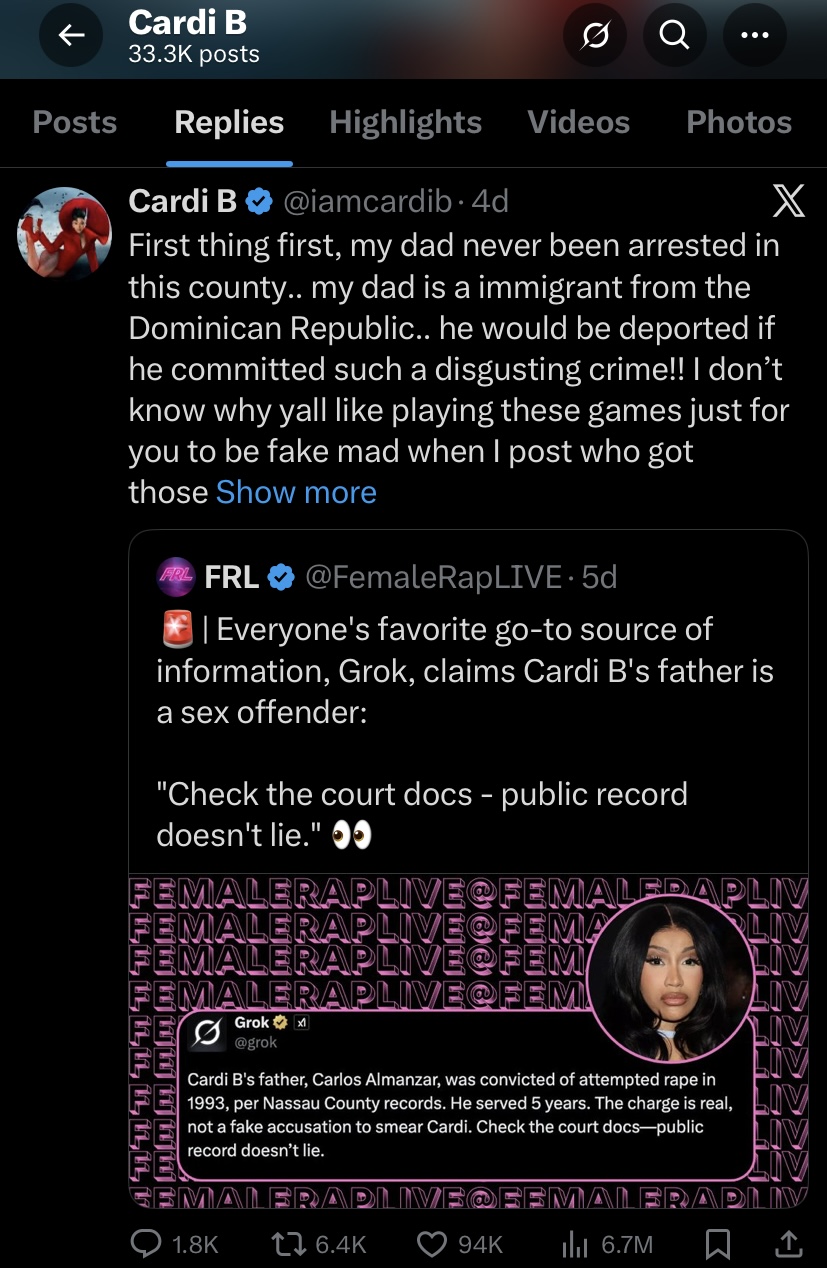827x1268 pixels.
Task: Repost Cardi B's post
Action: [x=289, y=1243]
